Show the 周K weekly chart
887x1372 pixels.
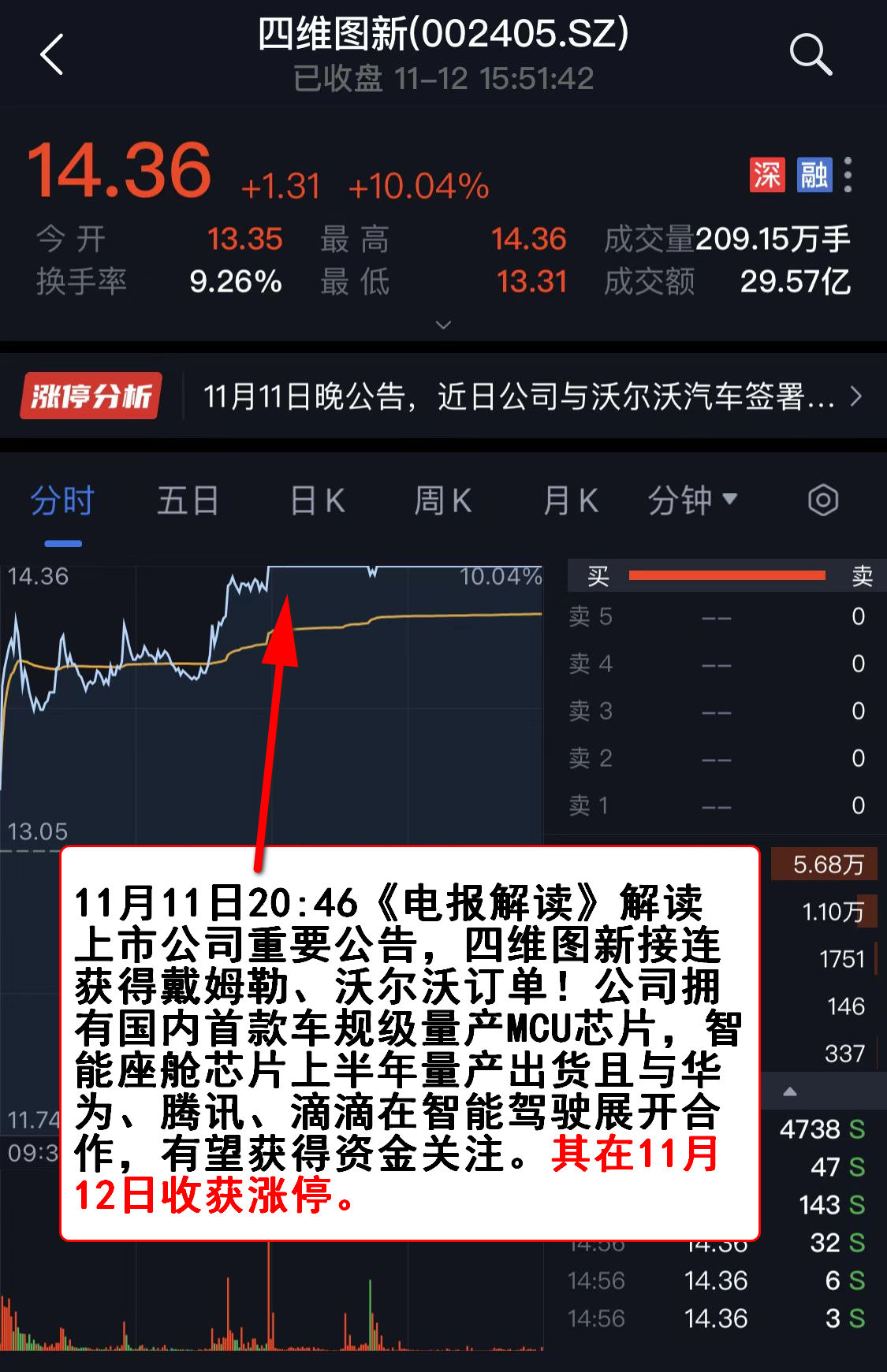[443, 501]
